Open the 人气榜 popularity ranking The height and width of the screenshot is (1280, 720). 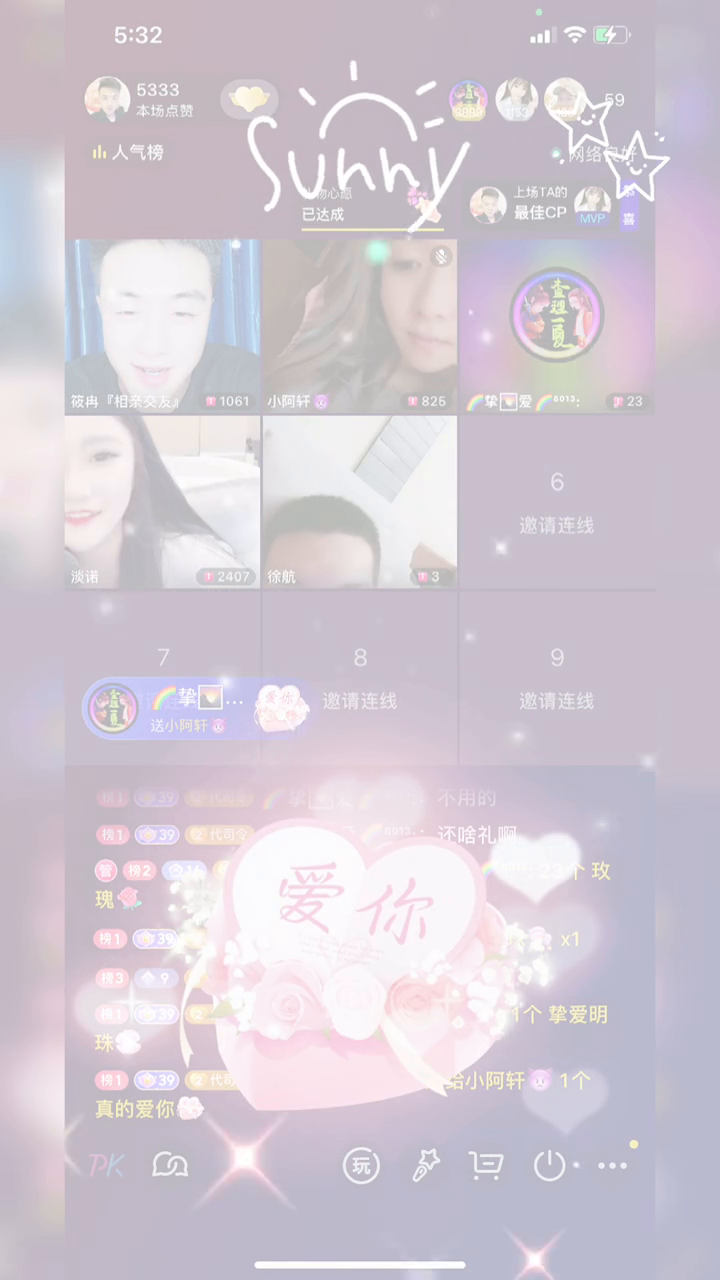pyautogui.click(x=127, y=153)
